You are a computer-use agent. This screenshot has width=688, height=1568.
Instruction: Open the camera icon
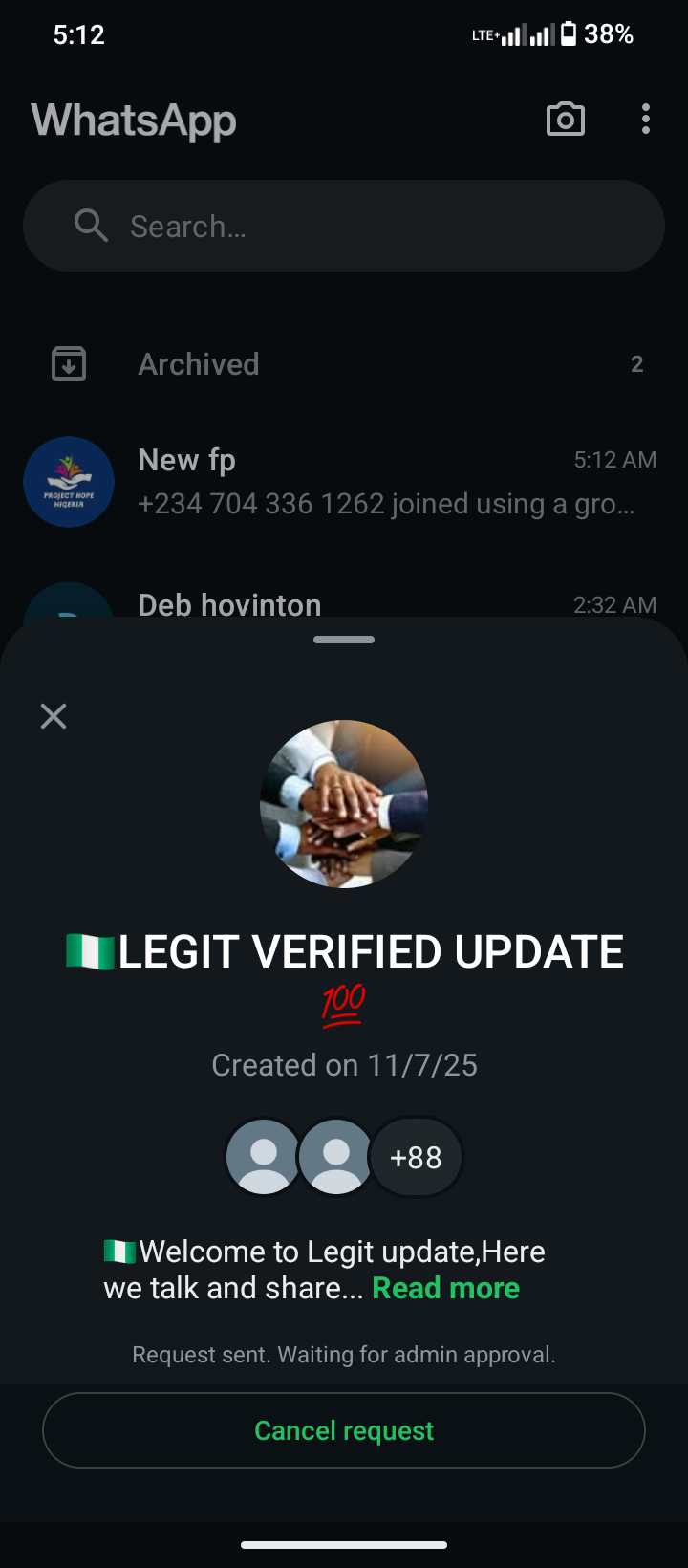565,120
